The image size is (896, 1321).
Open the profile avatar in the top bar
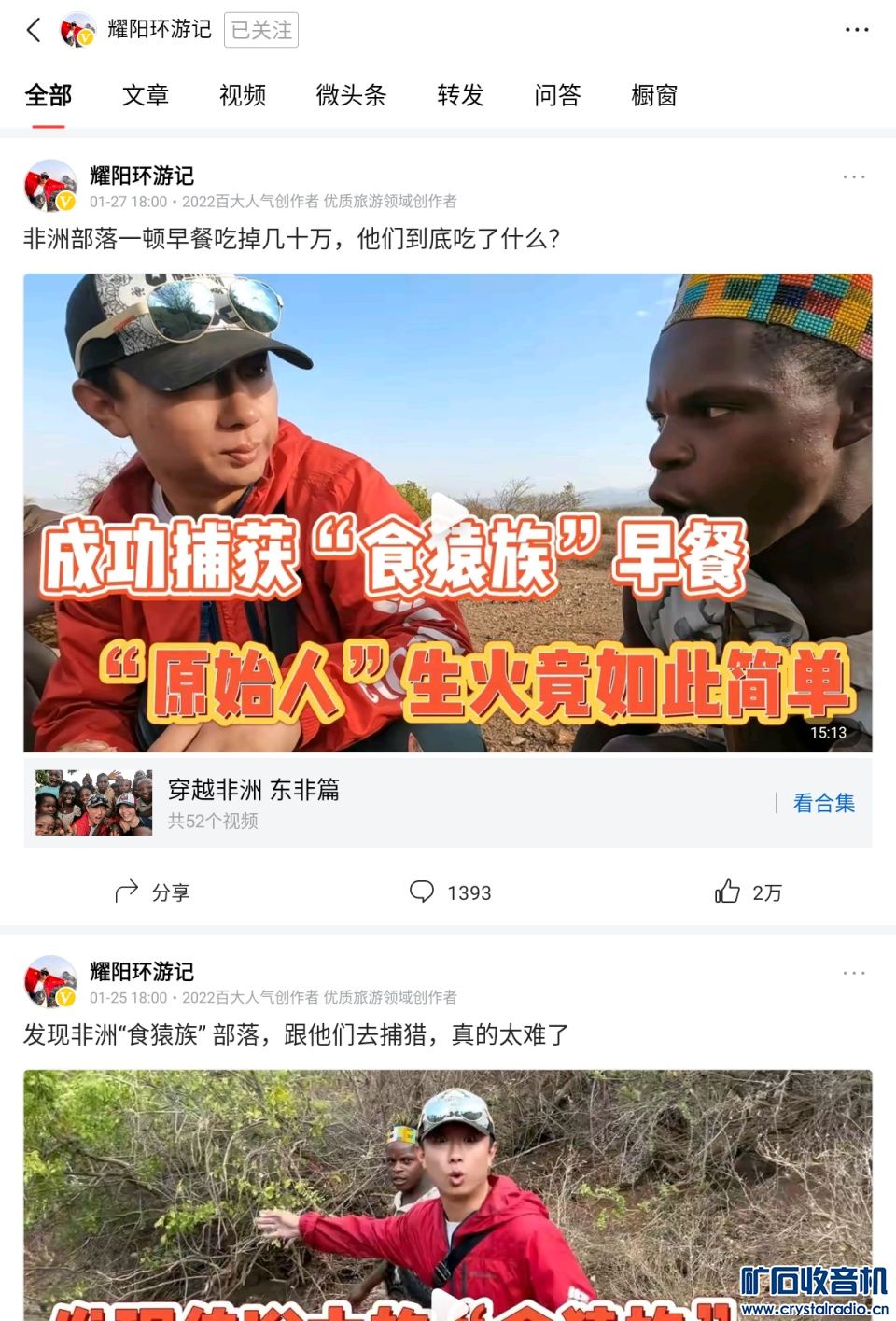(x=77, y=30)
